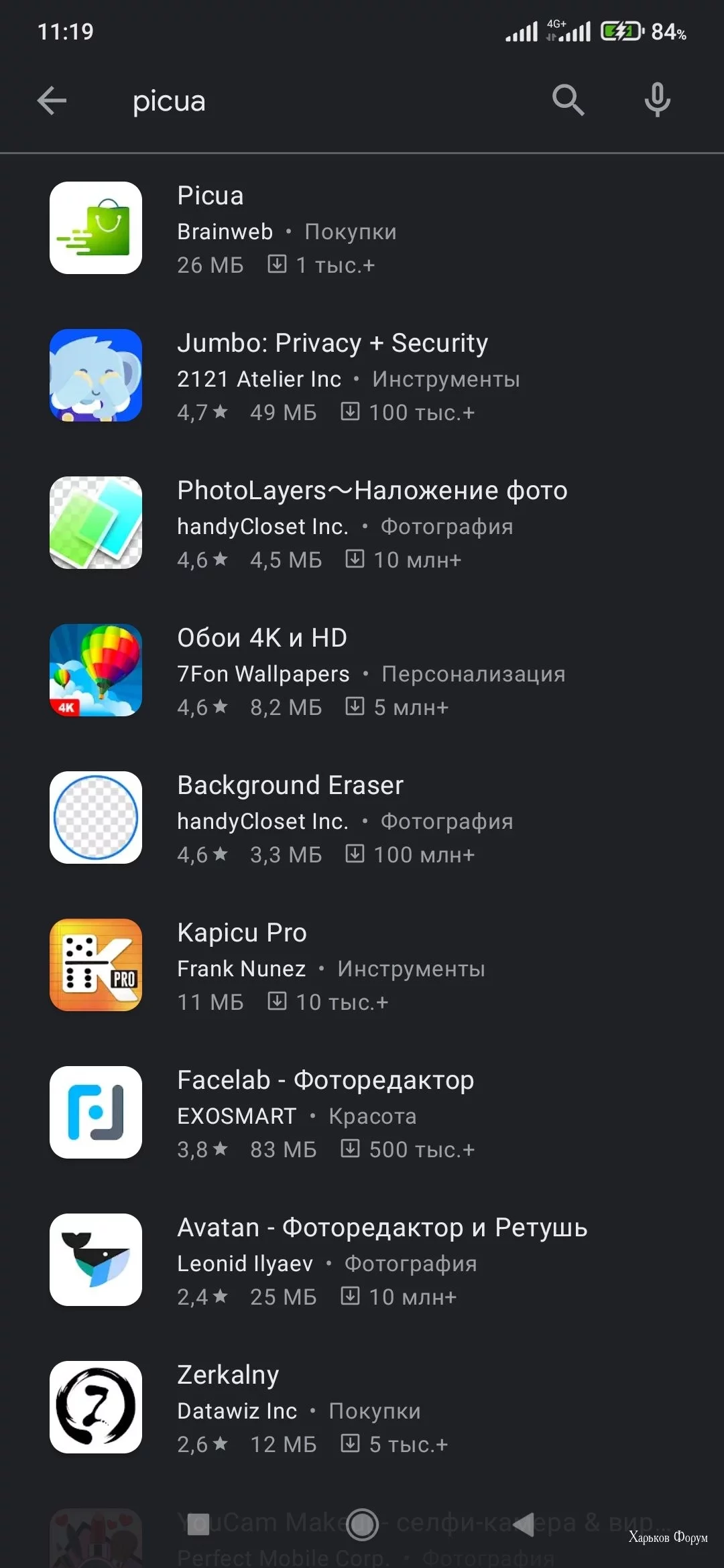The width and height of the screenshot is (724, 1568).
Task: Tap the search magnifier icon
Action: (x=568, y=101)
